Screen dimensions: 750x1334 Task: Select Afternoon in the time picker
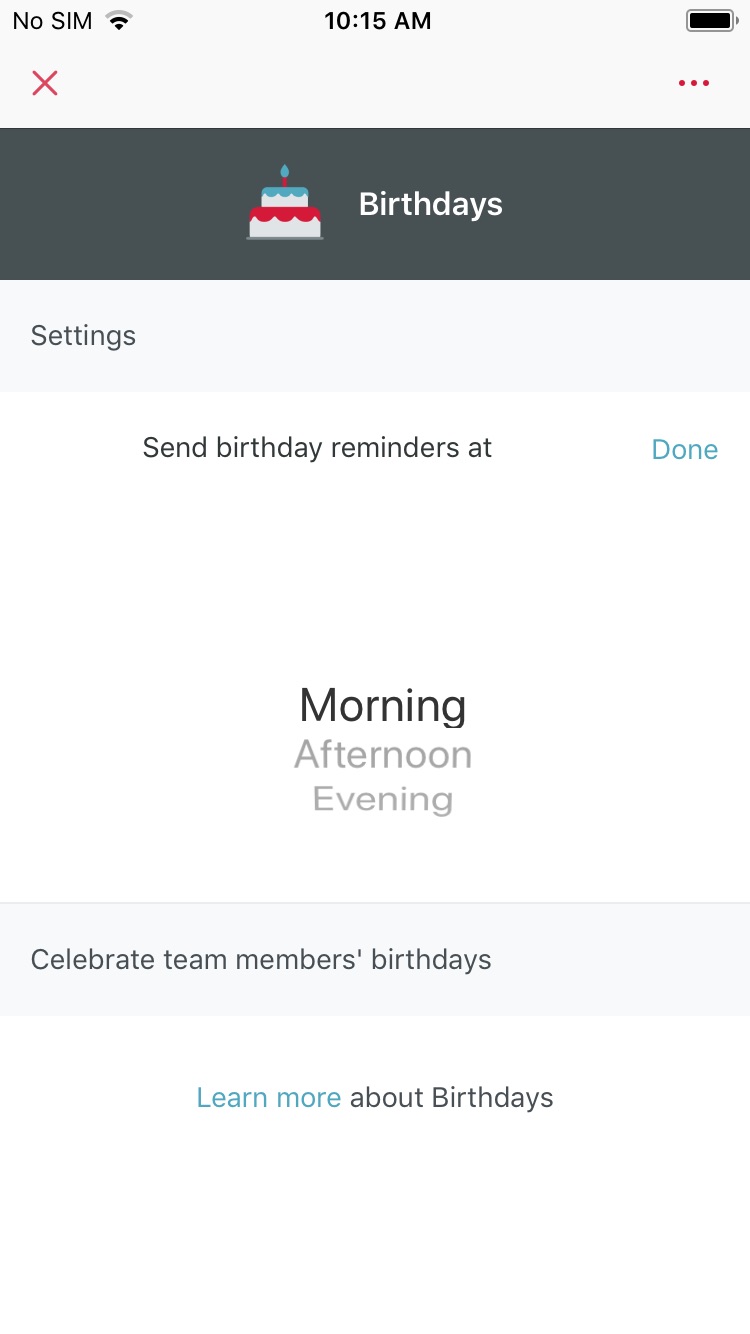click(383, 755)
